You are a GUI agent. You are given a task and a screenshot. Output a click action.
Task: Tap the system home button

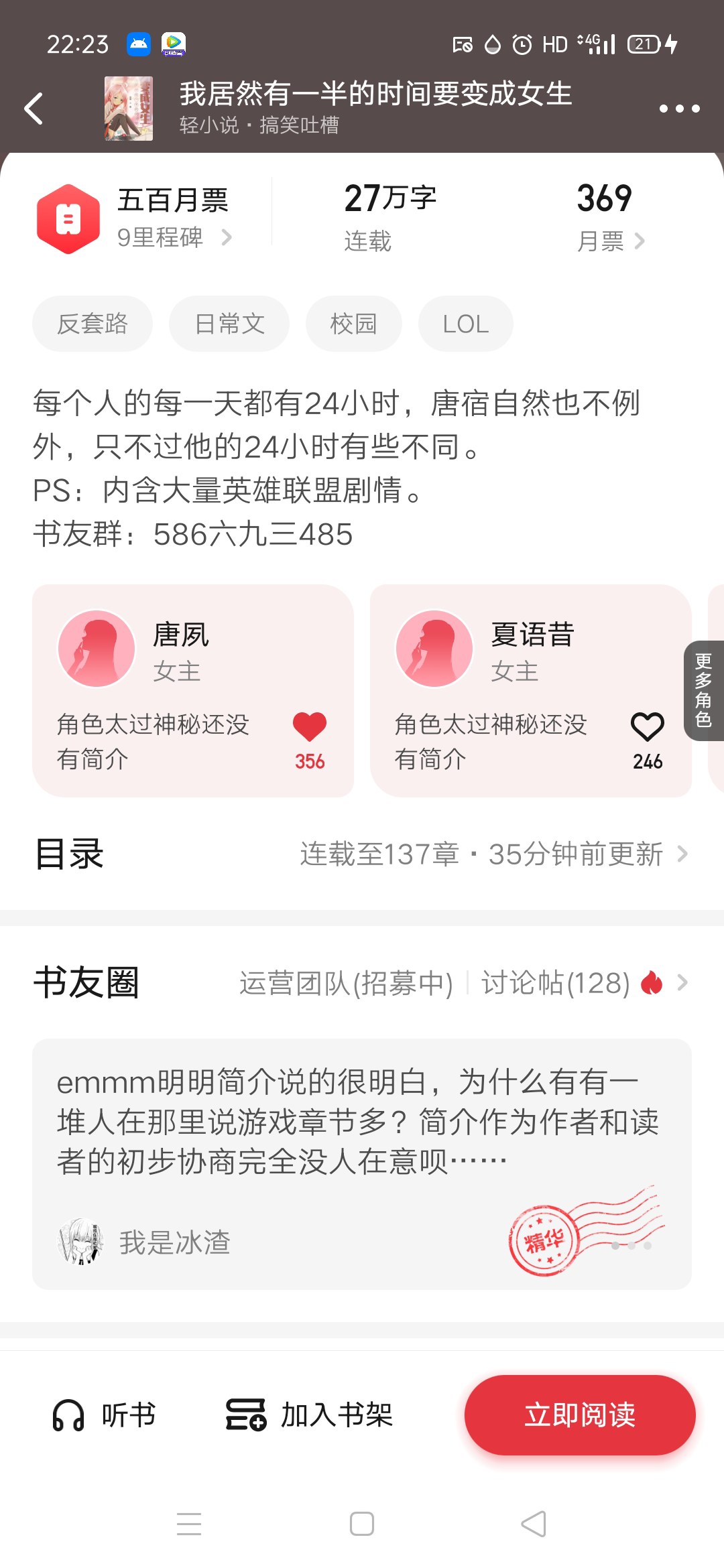click(362, 1524)
